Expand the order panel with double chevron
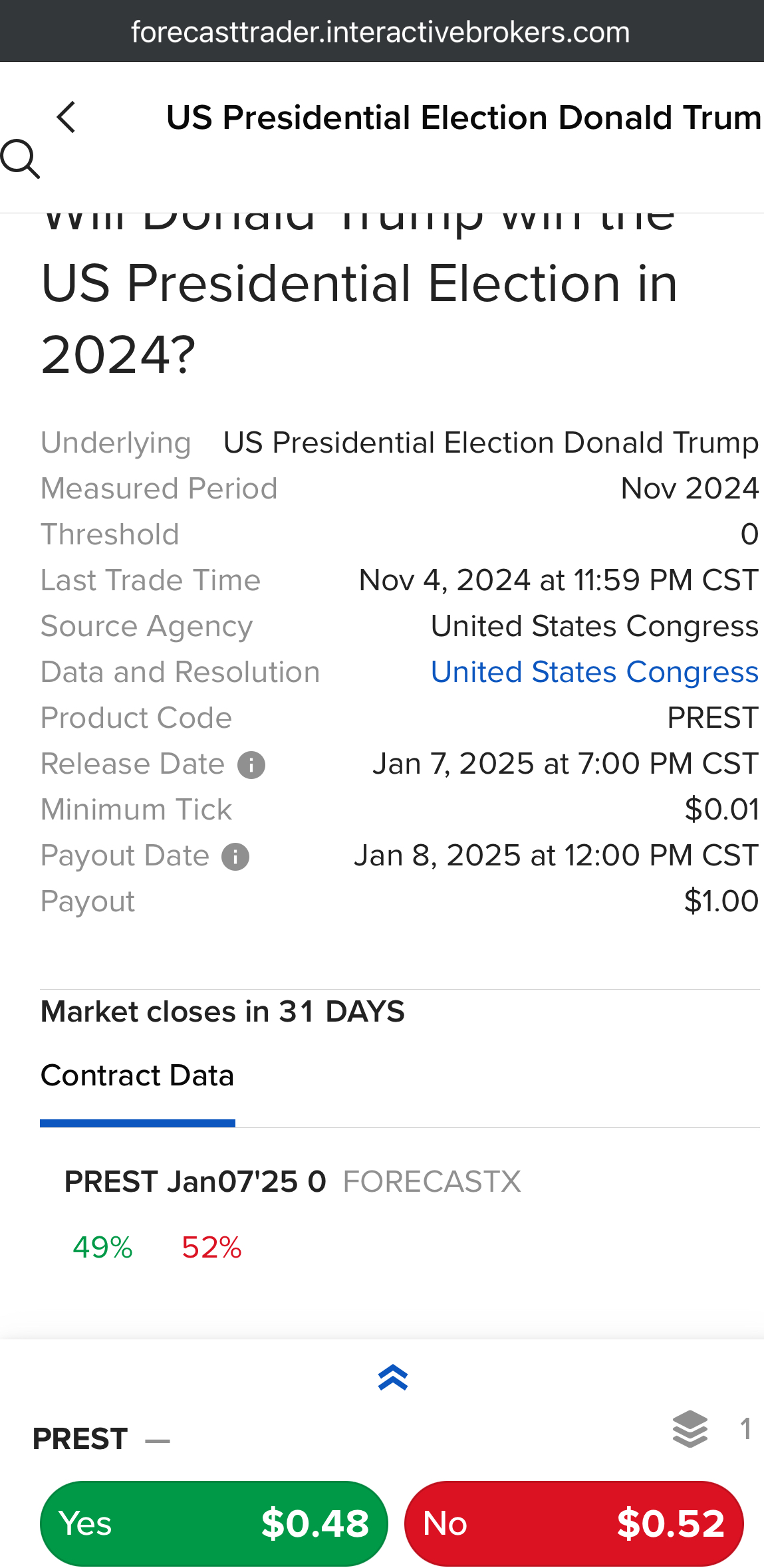 click(x=393, y=1377)
